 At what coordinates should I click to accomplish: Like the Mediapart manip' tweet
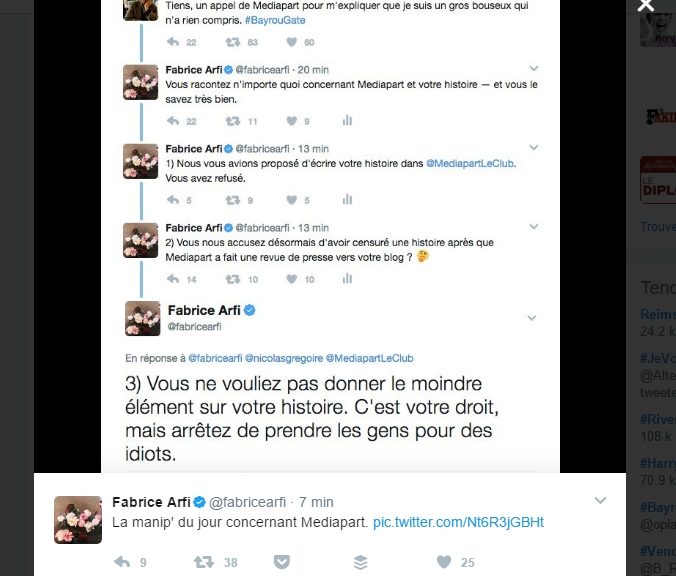(x=443, y=563)
